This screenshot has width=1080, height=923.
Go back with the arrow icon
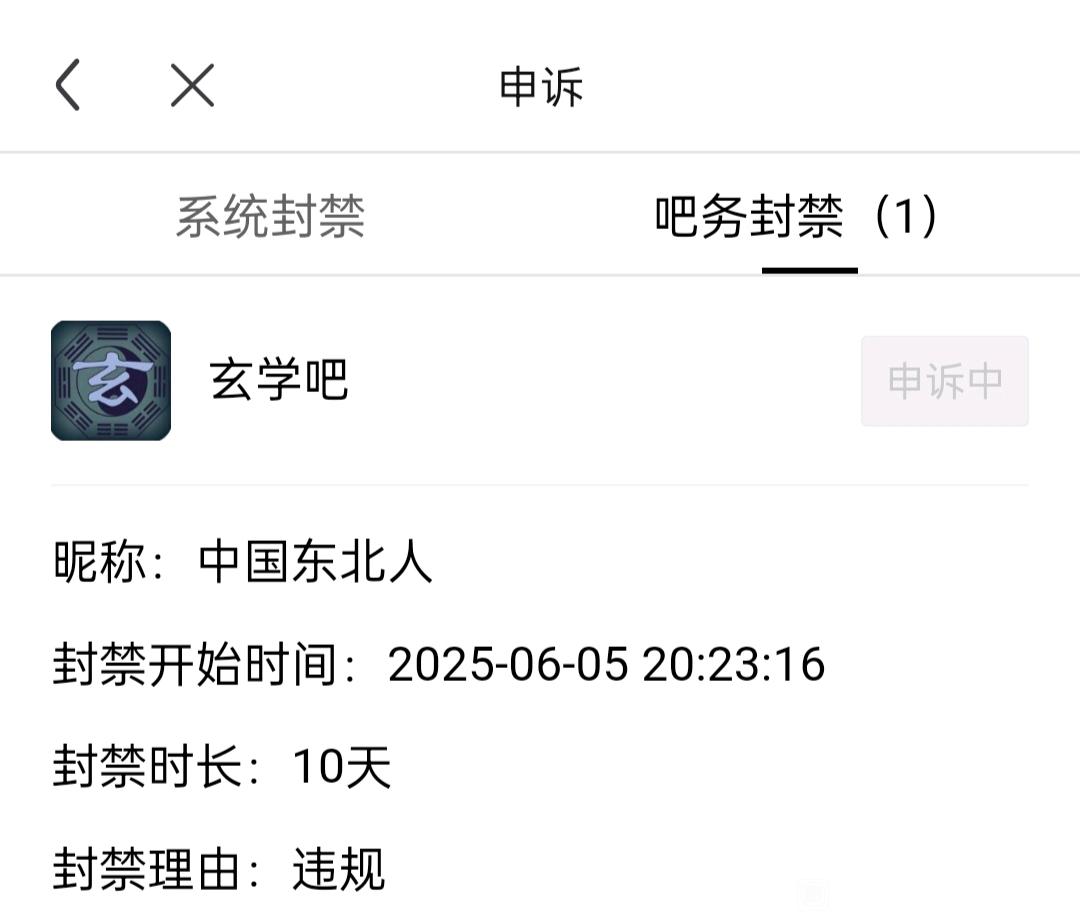tap(68, 85)
